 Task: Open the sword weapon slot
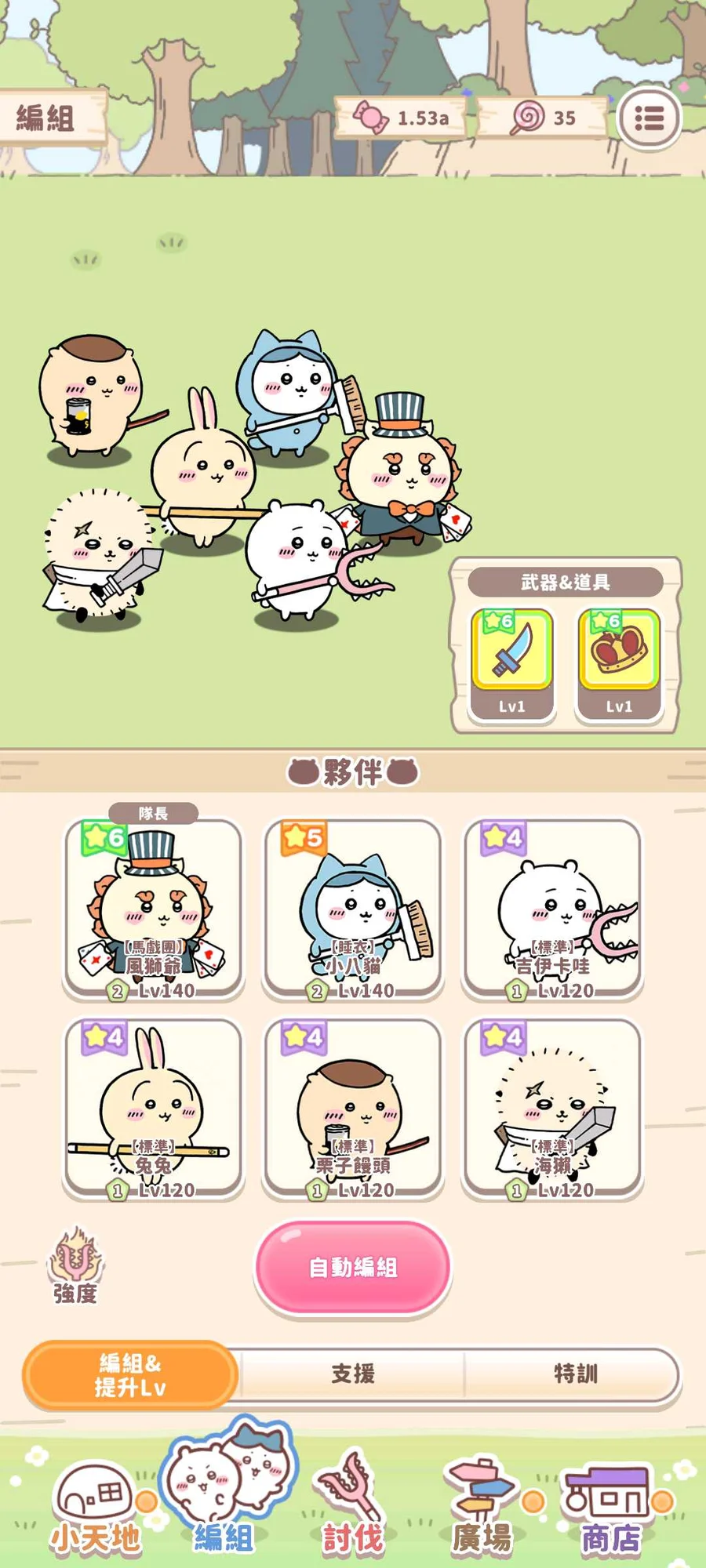pos(511,662)
